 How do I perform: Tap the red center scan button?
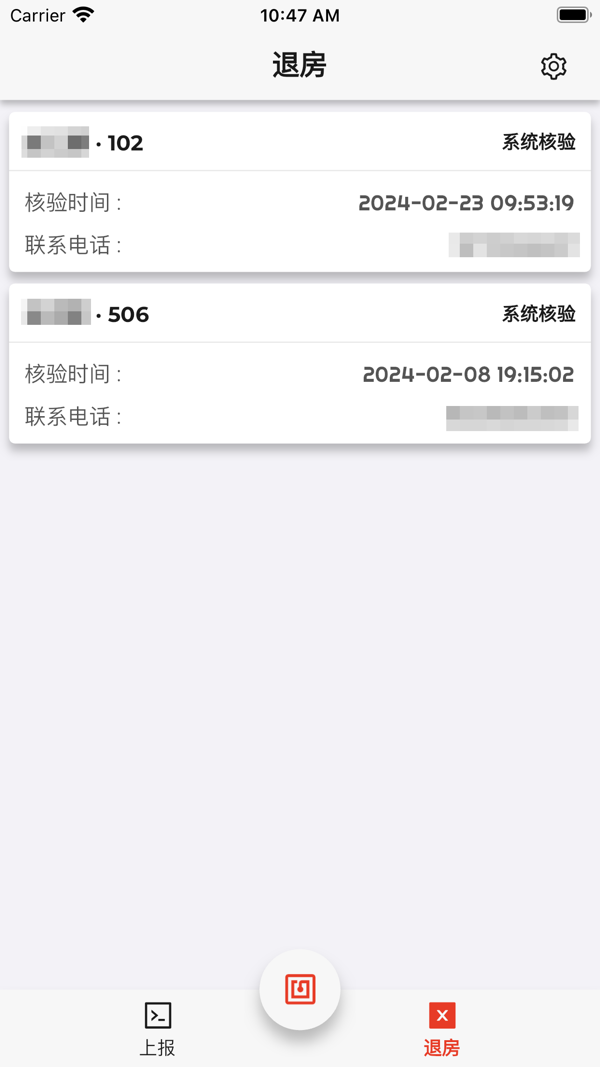(300, 989)
